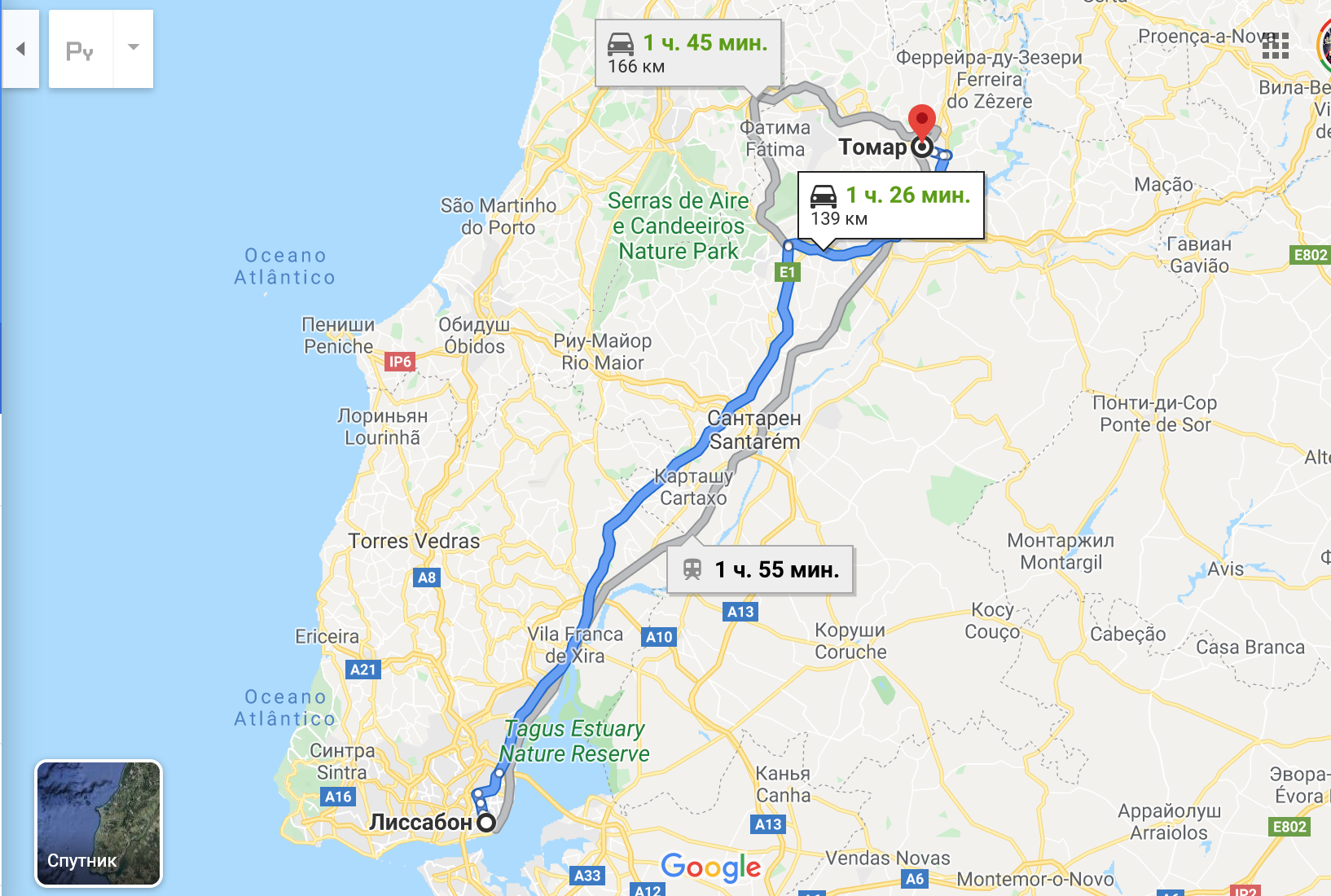Collapse the side panel arrow
This screenshot has height=896, width=1331.
(x=20, y=49)
